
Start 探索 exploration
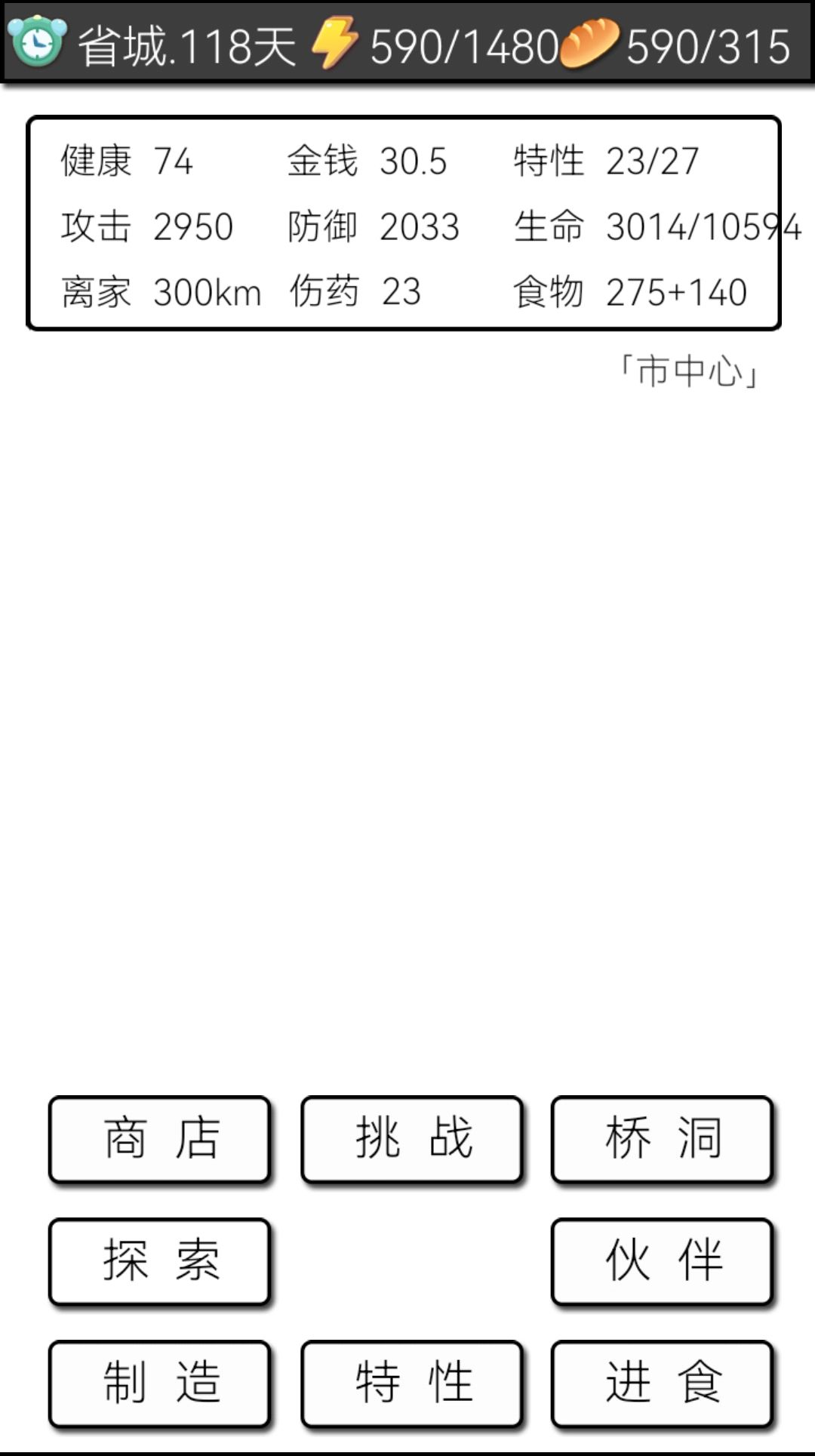tap(159, 1261)
